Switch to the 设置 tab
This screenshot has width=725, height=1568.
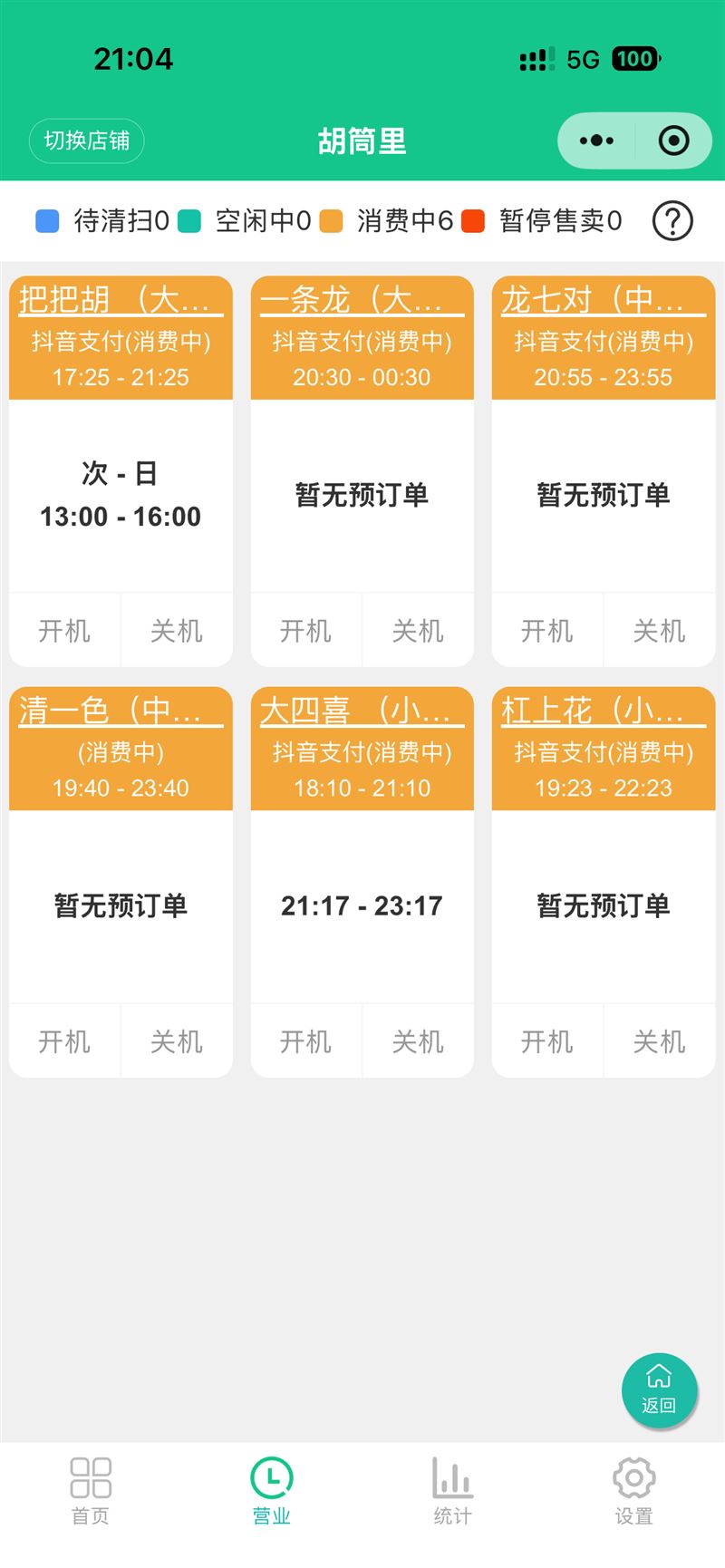[x=633, y=1492]
